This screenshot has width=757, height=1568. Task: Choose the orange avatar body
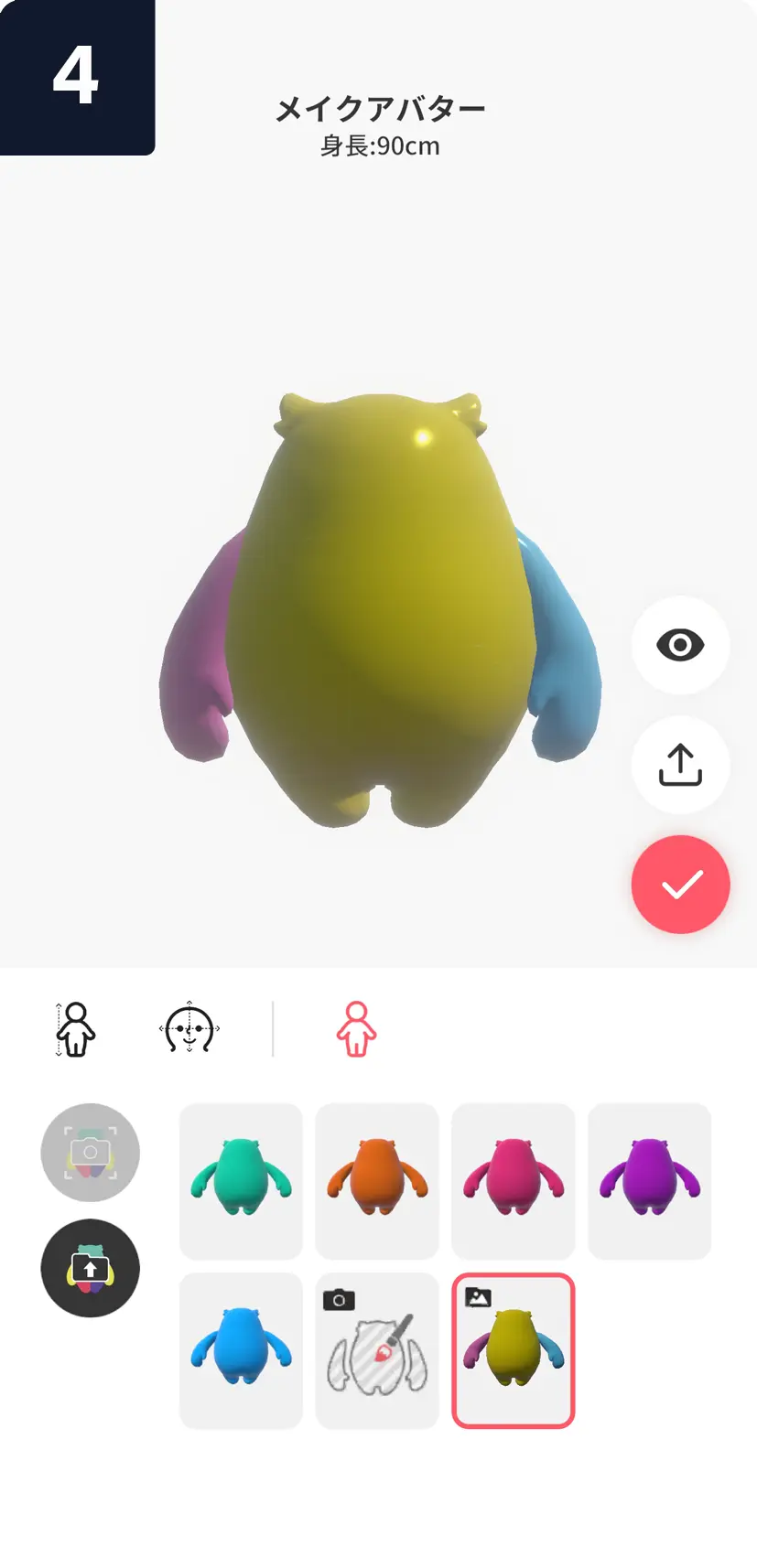[x=377, y=1181]
